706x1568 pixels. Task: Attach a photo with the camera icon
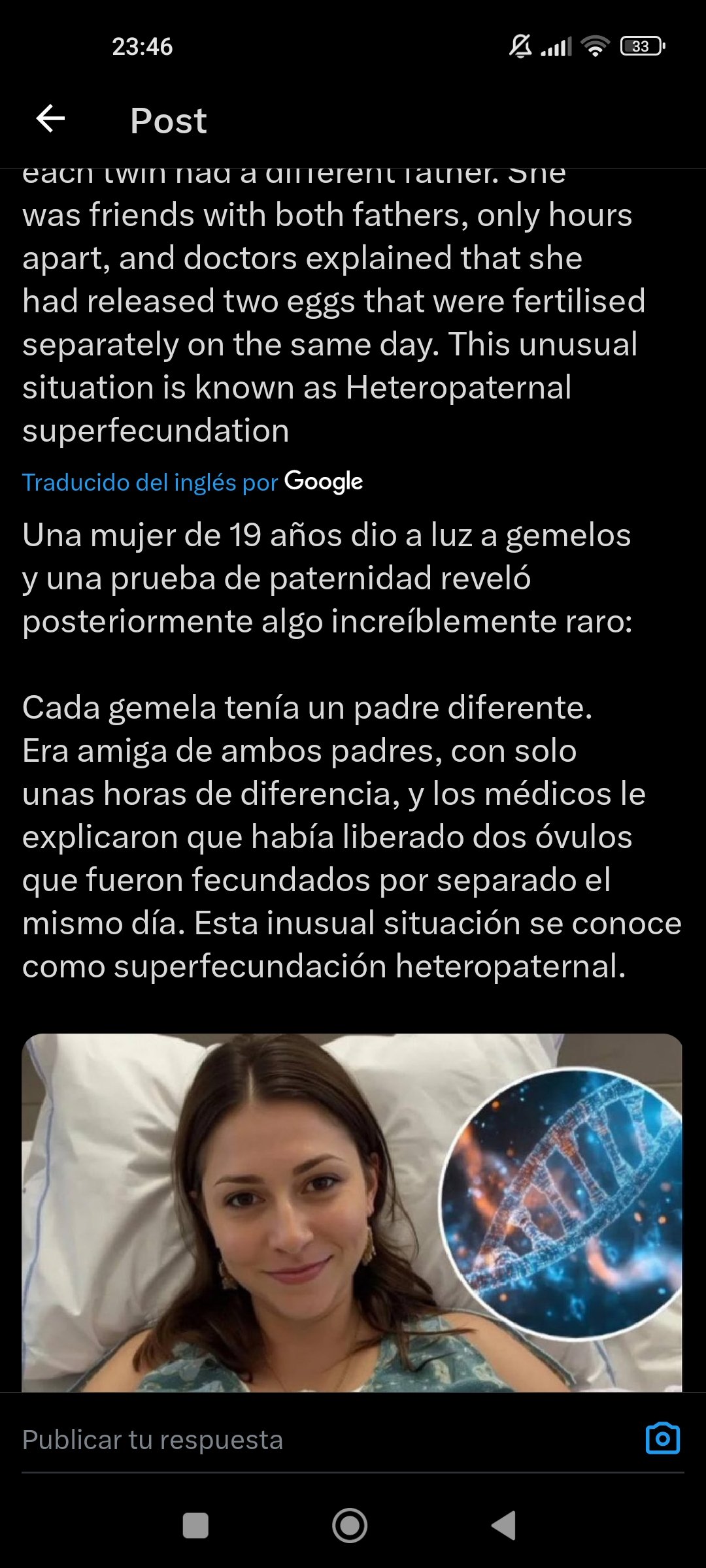(x=662, y=1439)
